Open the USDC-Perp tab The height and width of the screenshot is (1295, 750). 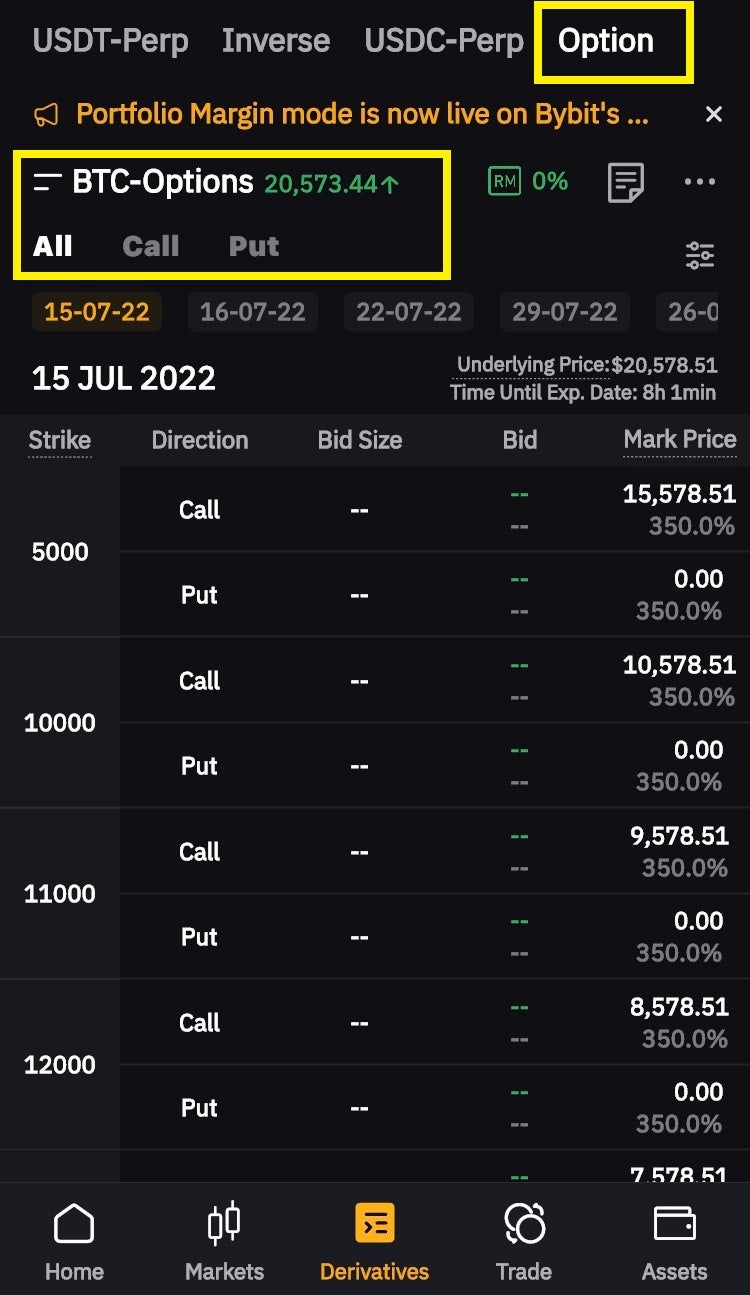tap(443, 41)
